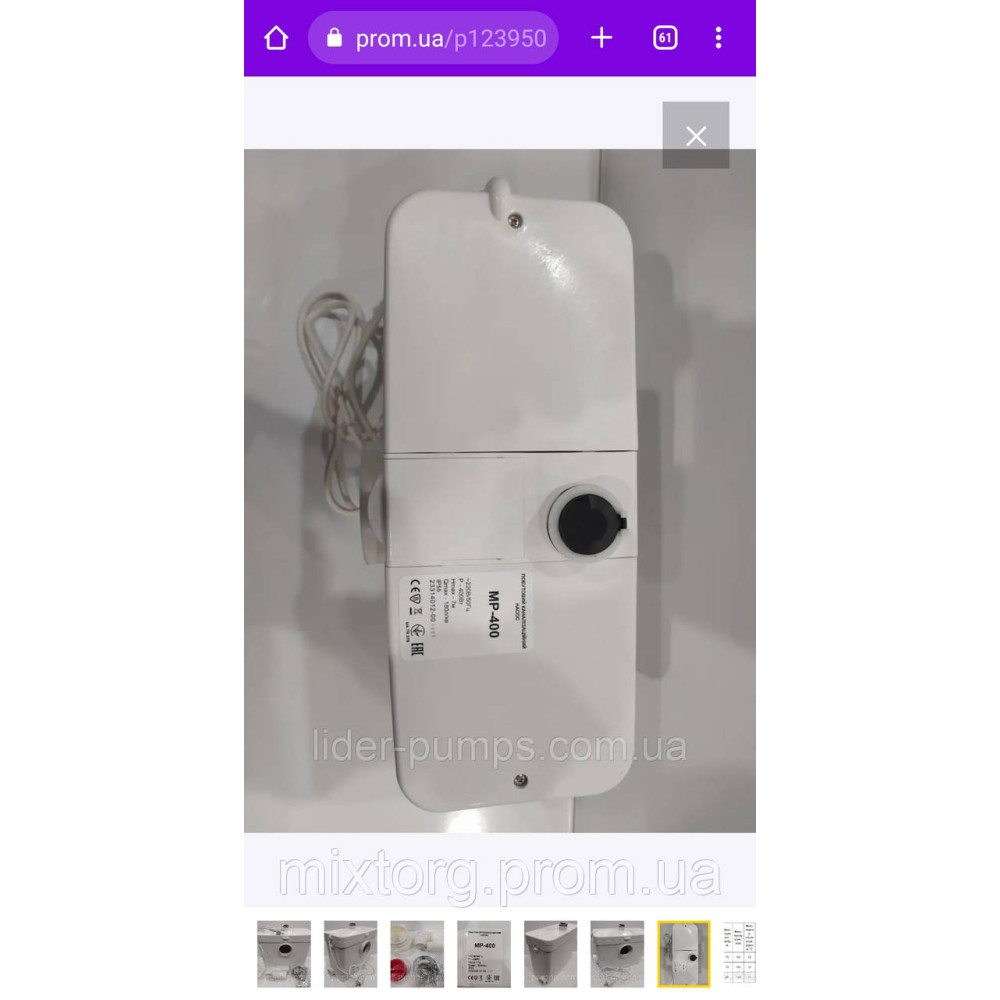Show the open tabs switcher

(x=664, y=39)
